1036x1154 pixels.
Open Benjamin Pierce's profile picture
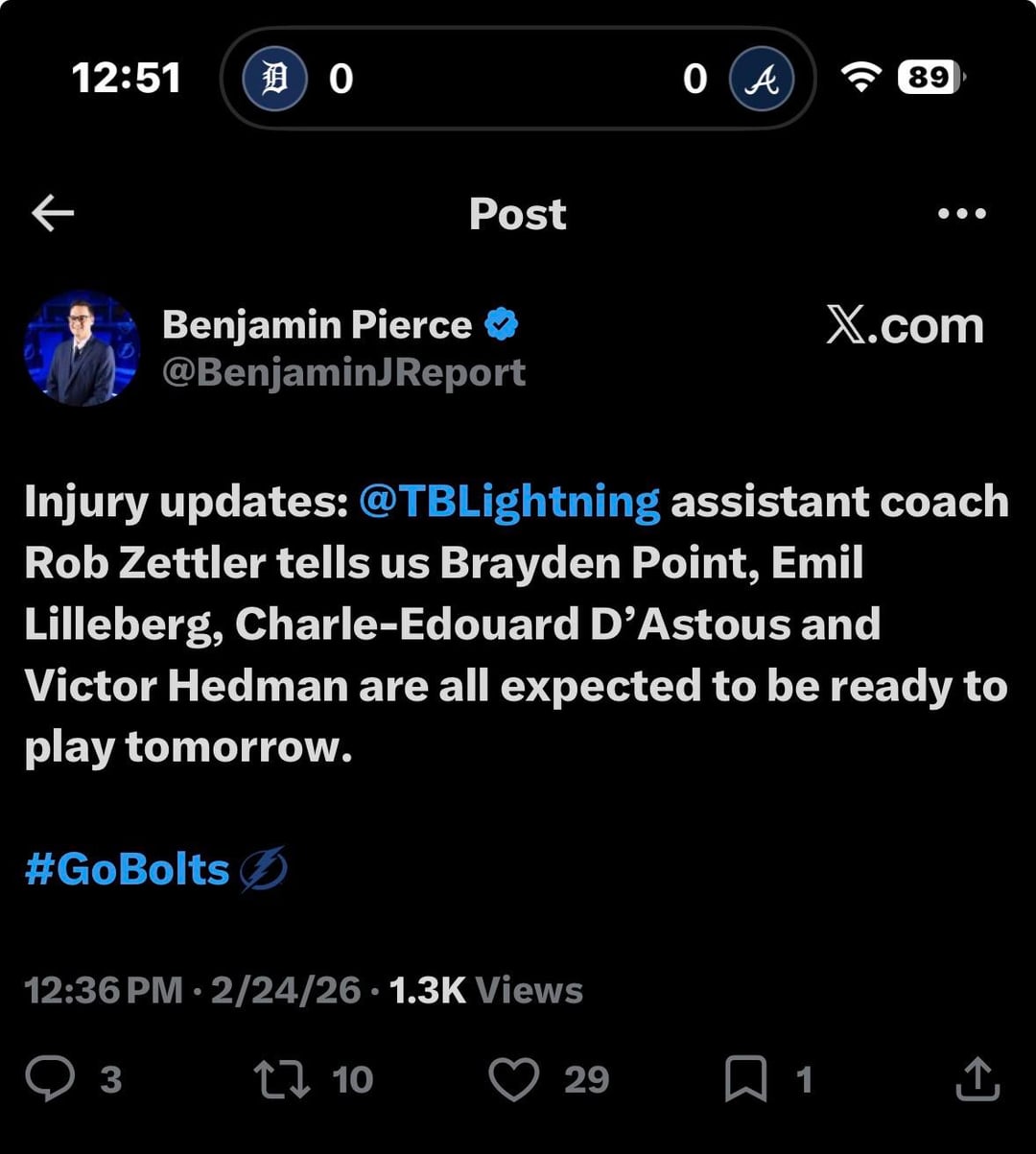click(x=82, y=347)
